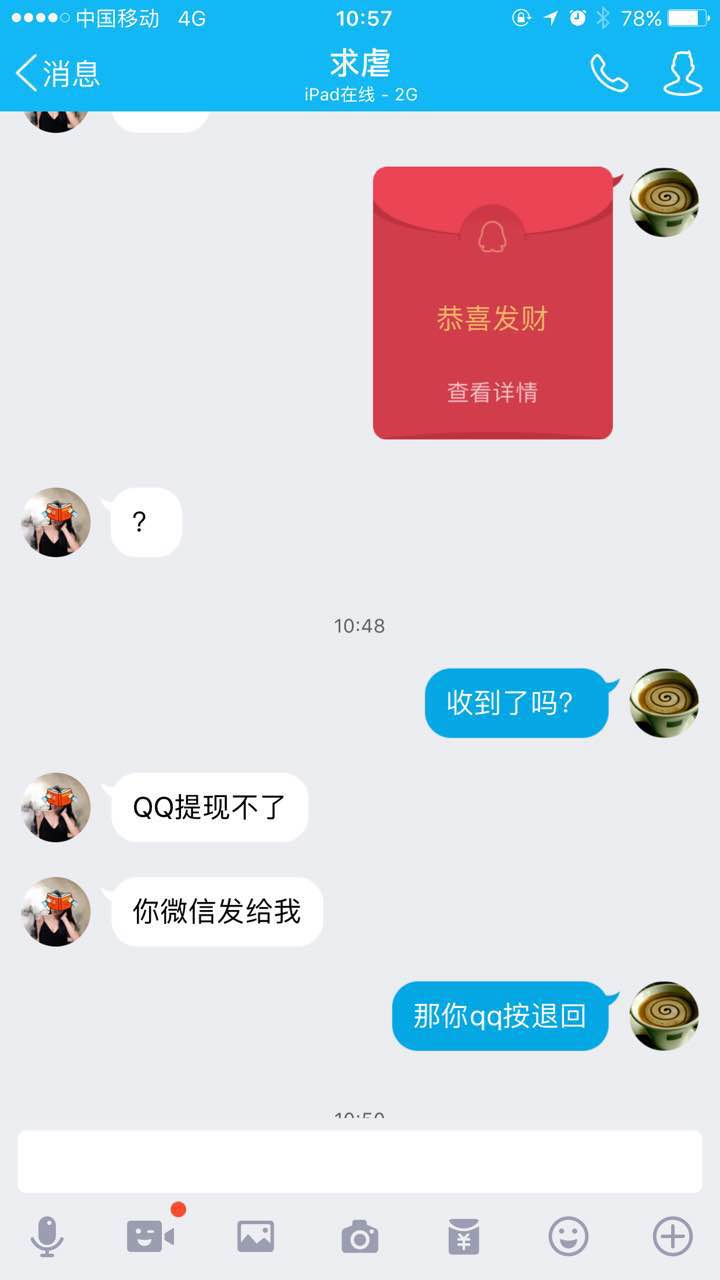Open the QQ wallet red packet icon

(464, 1237)
